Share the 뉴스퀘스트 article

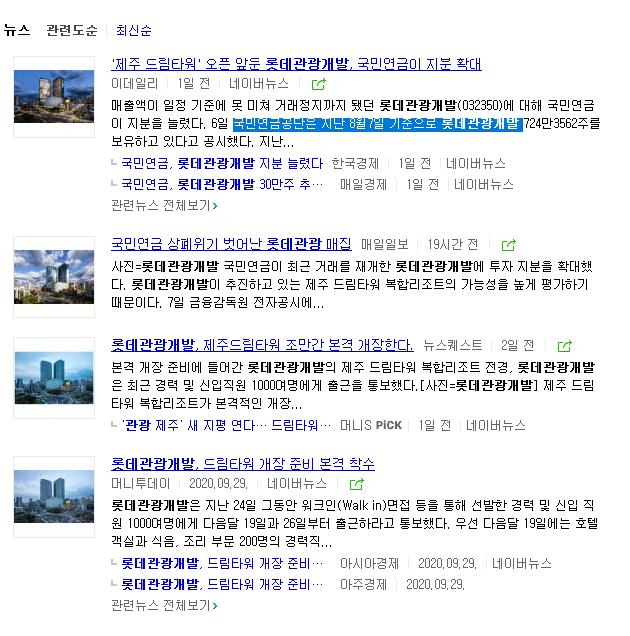point(564,346)
